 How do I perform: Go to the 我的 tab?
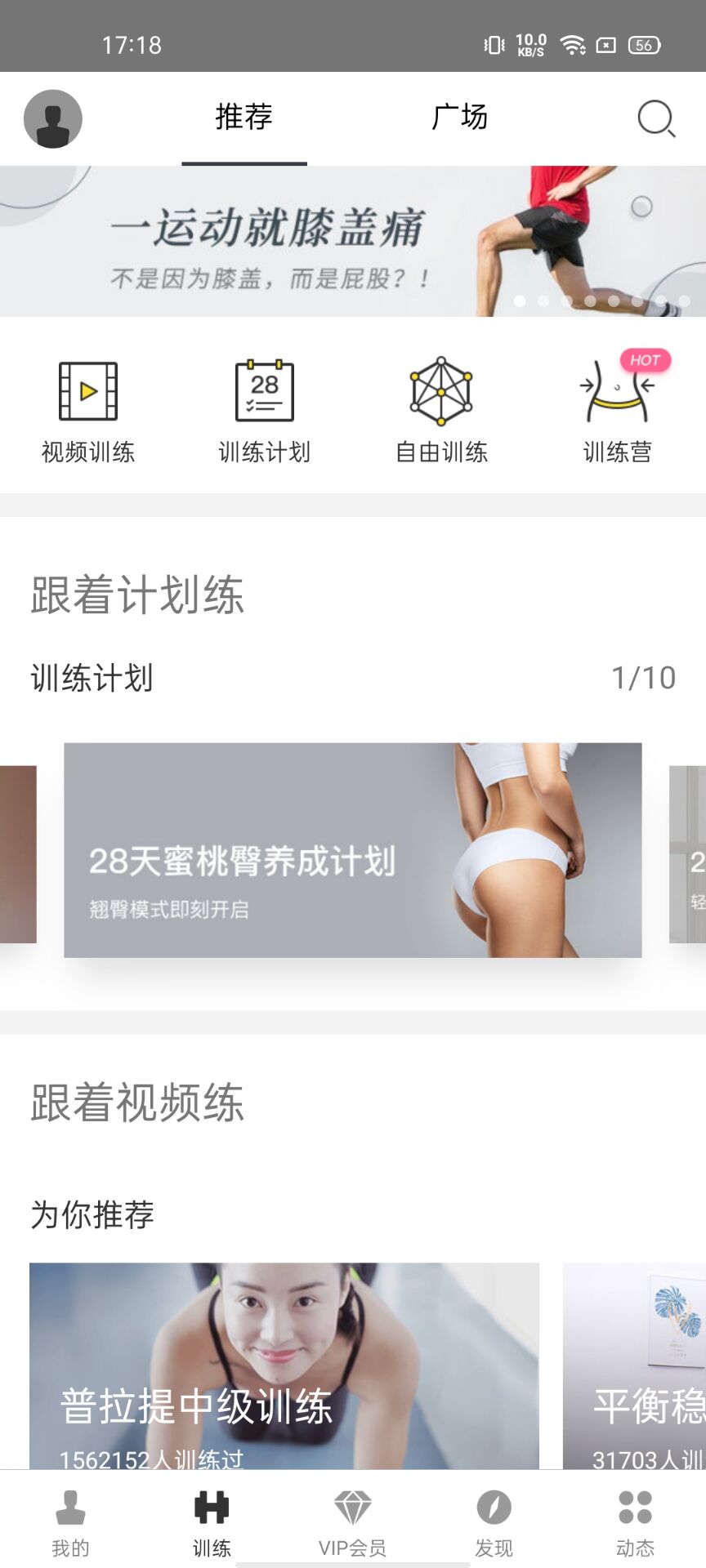coord(70,1522)
